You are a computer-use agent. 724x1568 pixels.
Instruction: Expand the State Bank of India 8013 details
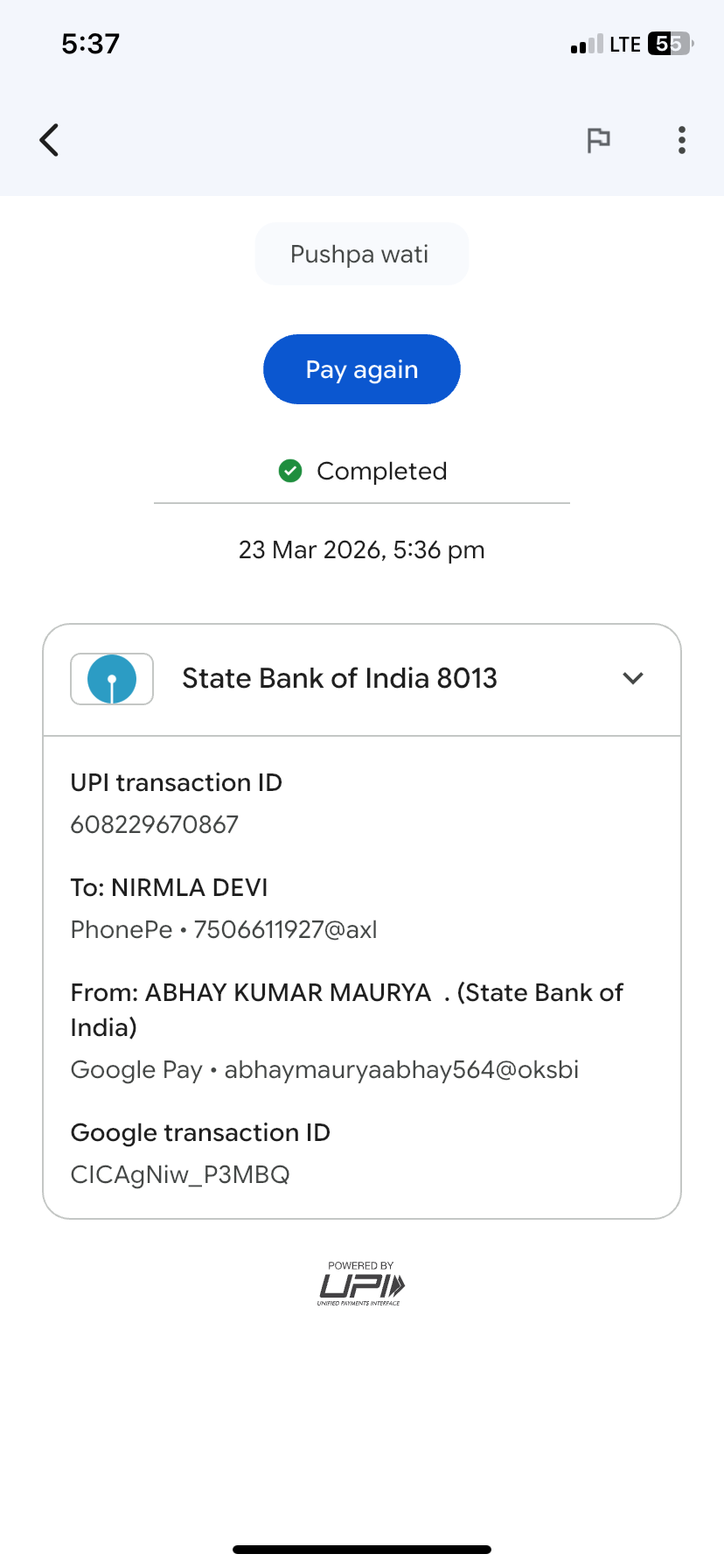[632, 678]
